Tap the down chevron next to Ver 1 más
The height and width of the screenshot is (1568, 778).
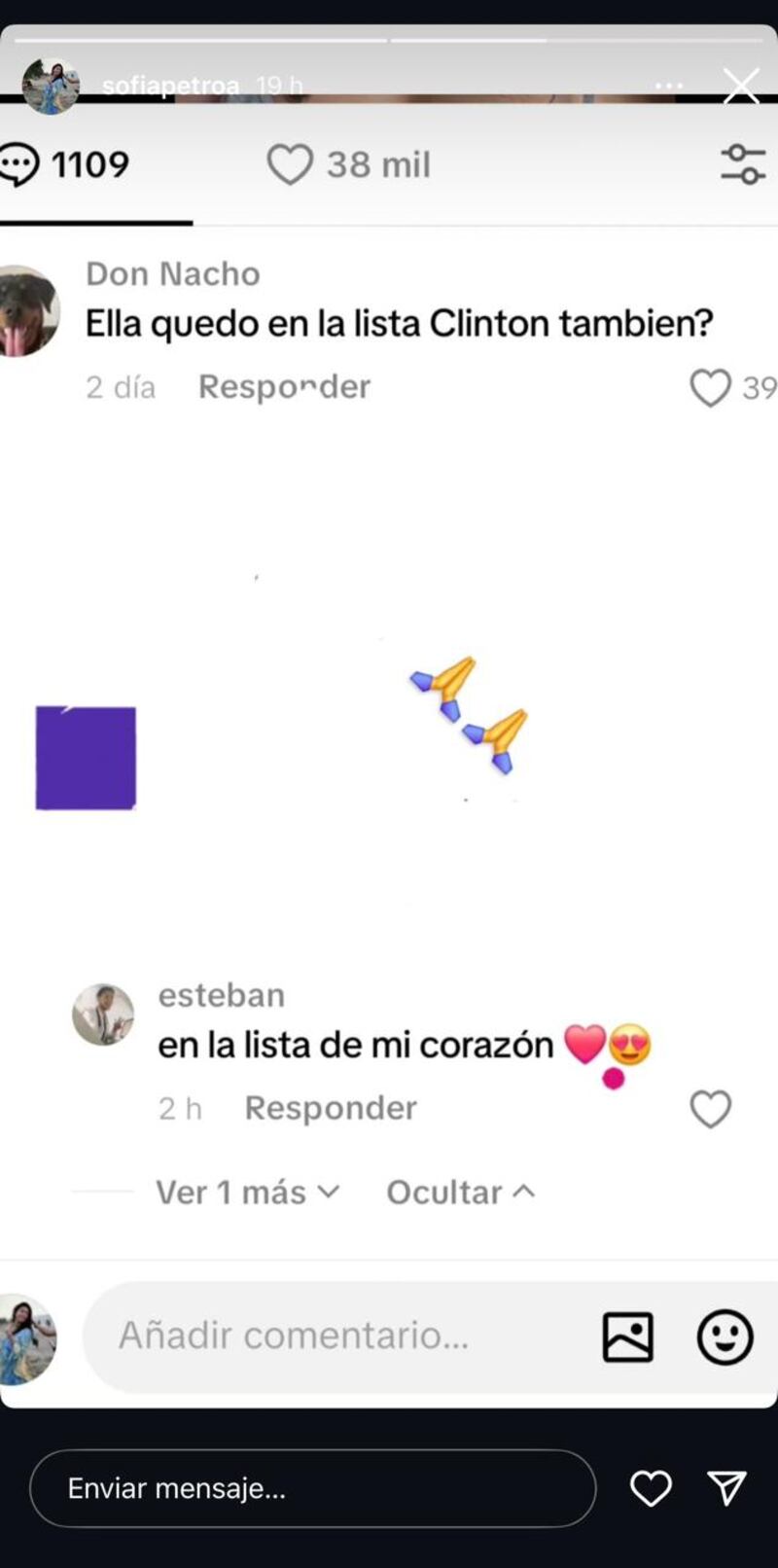tap(329, 1192)
